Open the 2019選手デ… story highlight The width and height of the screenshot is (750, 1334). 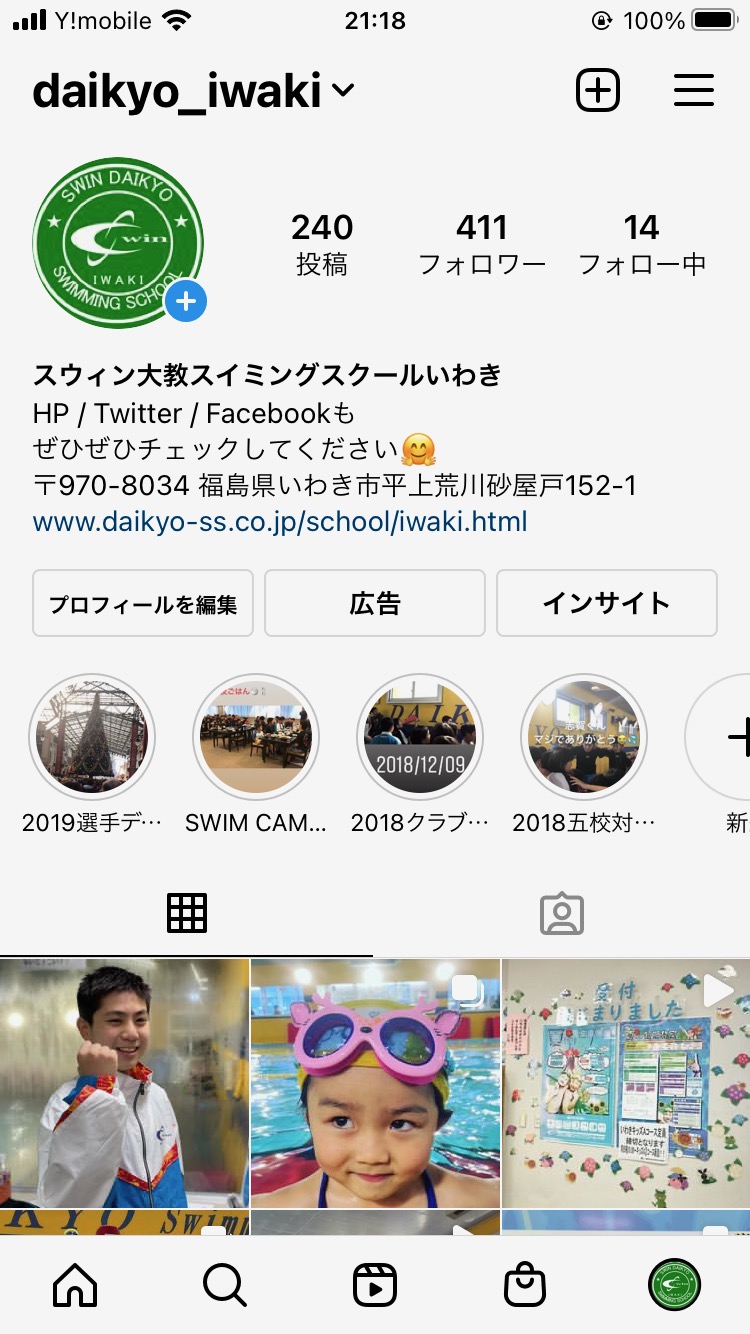(92, 736)
